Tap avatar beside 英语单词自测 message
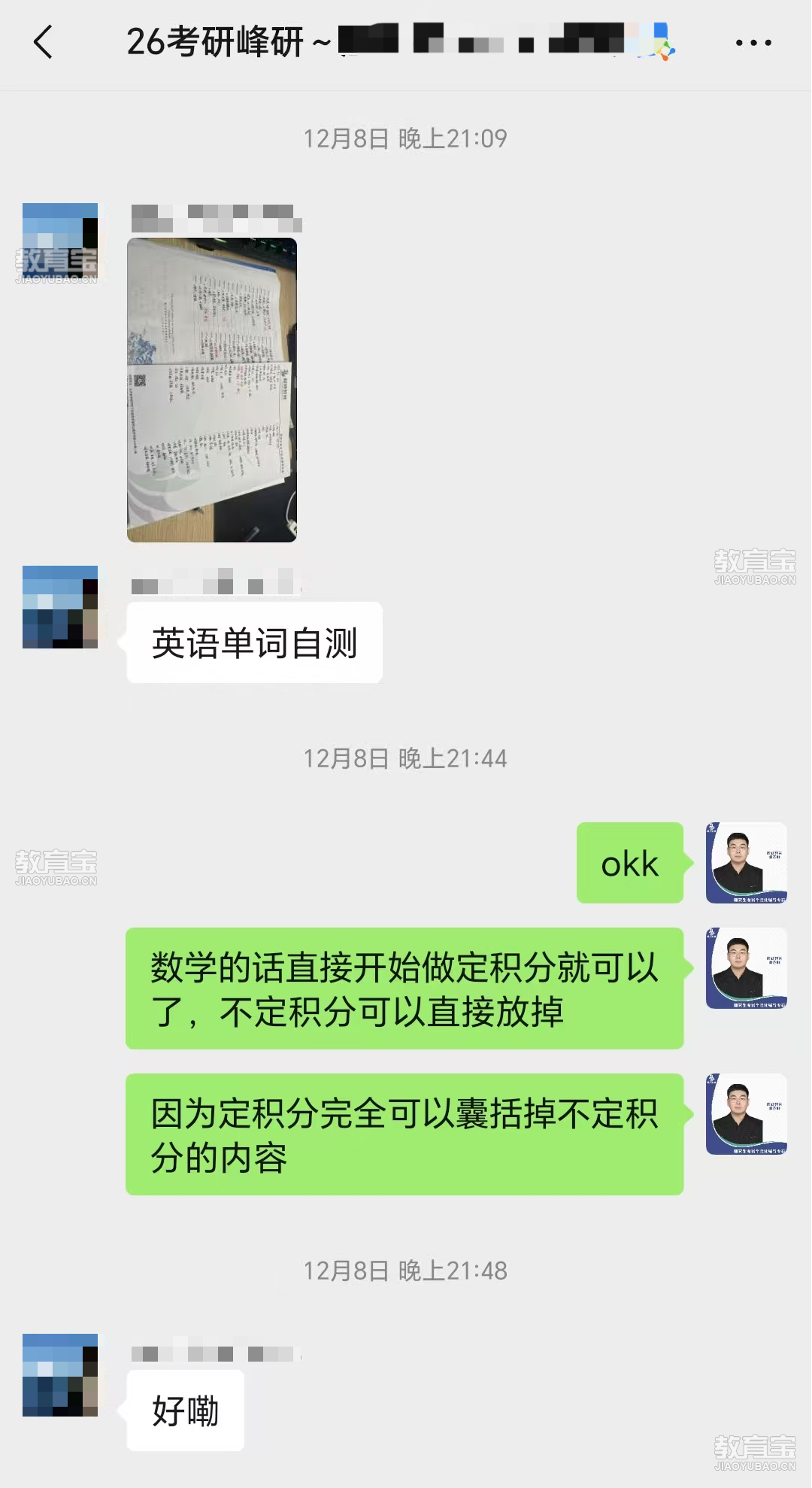812x1488 pixels. (60, 606)
